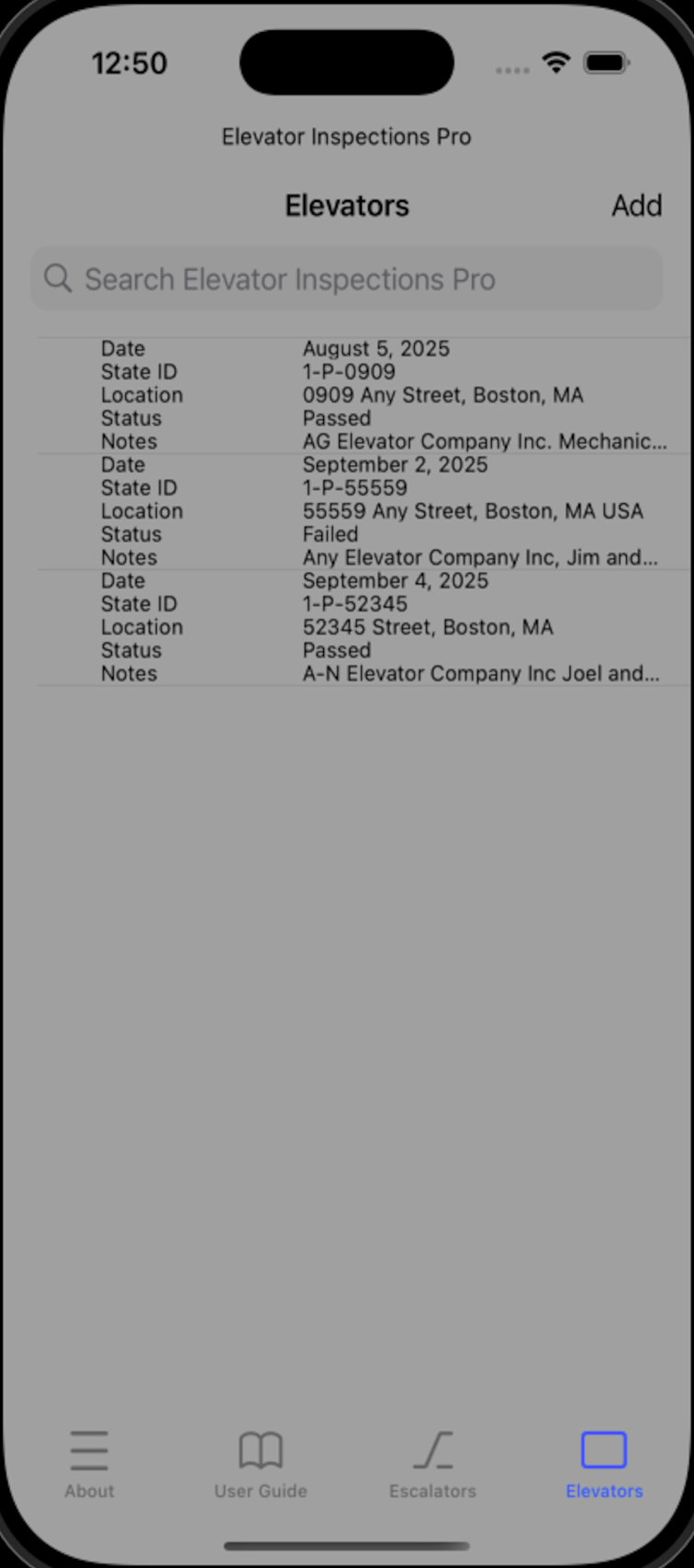Open the User Guide tab
694x1568 pixels.
[x=261, y=1464]
